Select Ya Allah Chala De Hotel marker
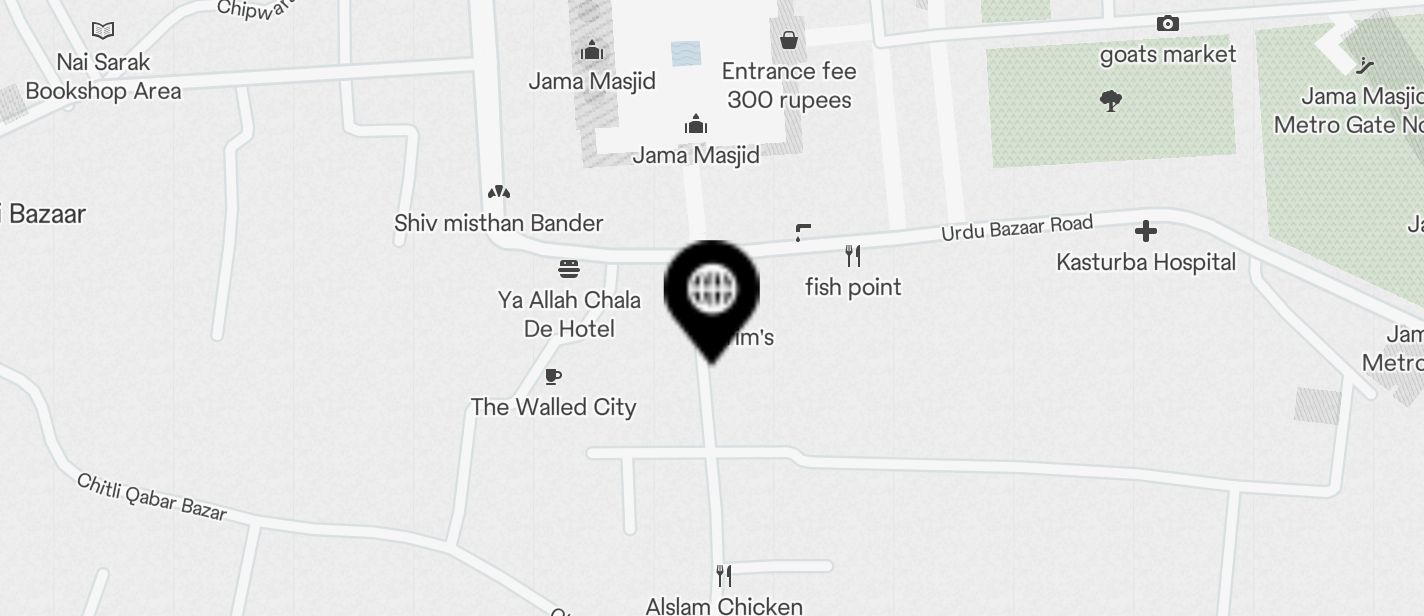 (569, 269)
